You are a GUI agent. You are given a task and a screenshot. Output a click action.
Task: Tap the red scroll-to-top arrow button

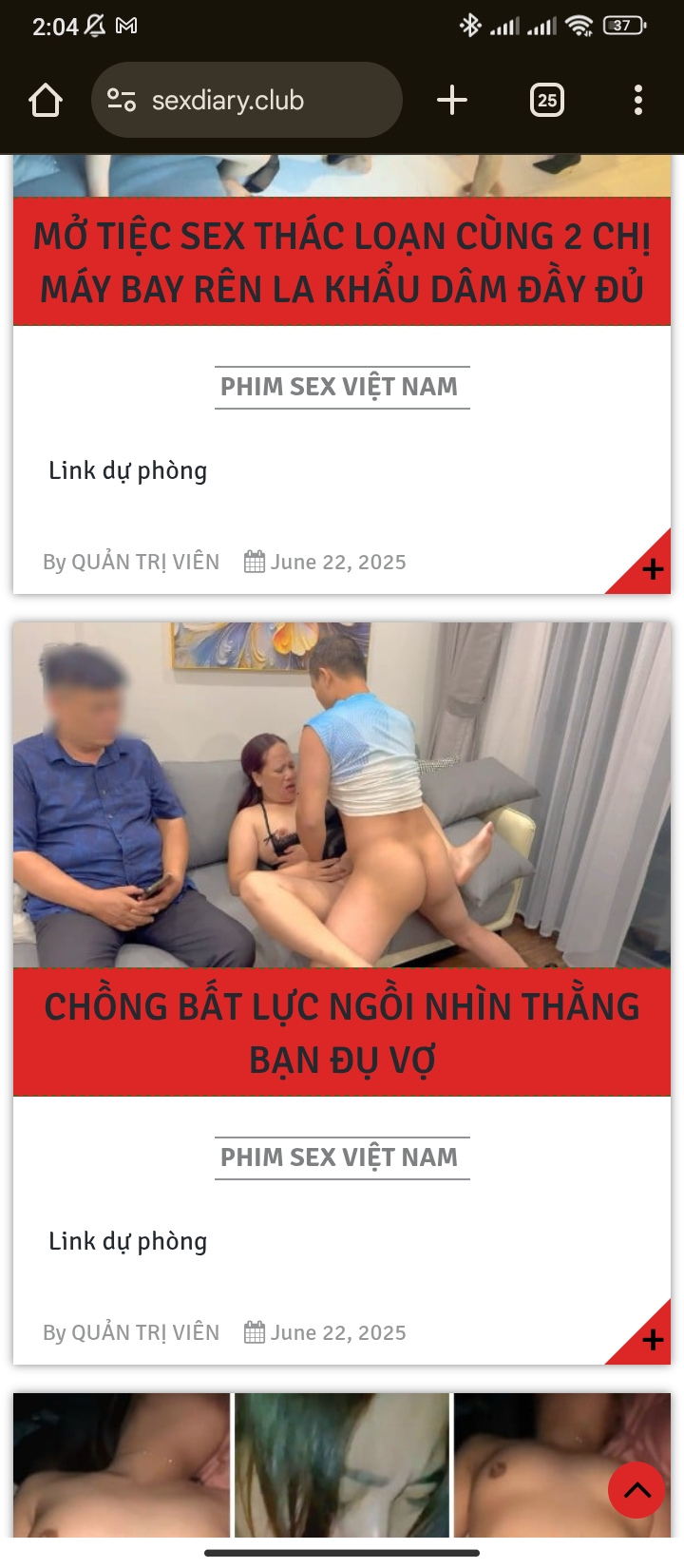636,1490
